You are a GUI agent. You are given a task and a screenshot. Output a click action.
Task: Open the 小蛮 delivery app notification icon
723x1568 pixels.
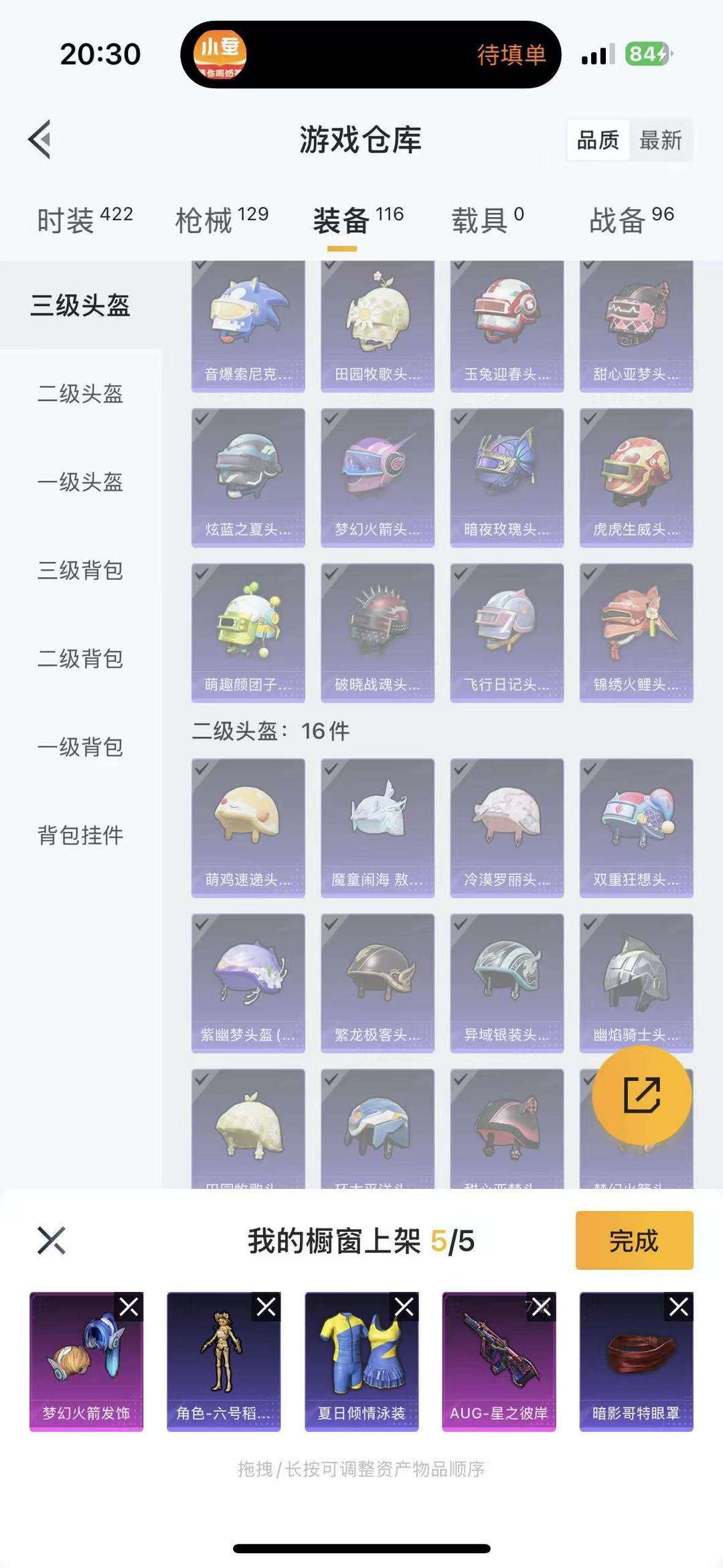(x=221, y=52)
